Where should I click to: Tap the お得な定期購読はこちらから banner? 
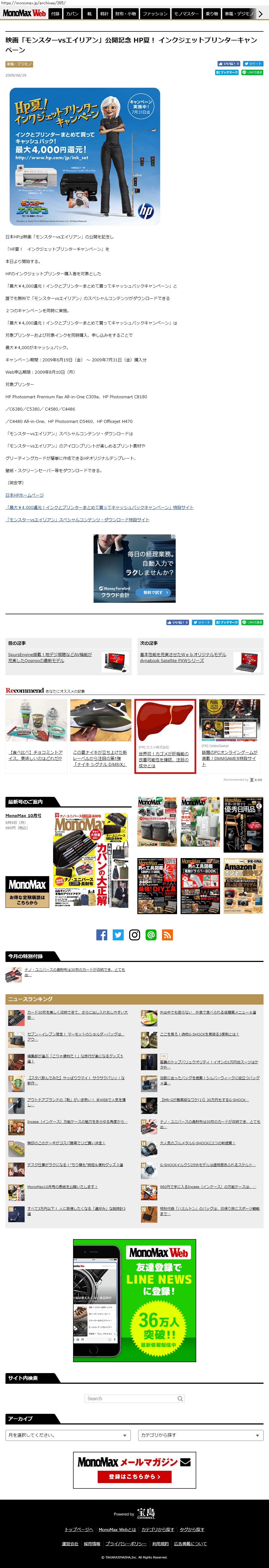click(x=27, y=892)
